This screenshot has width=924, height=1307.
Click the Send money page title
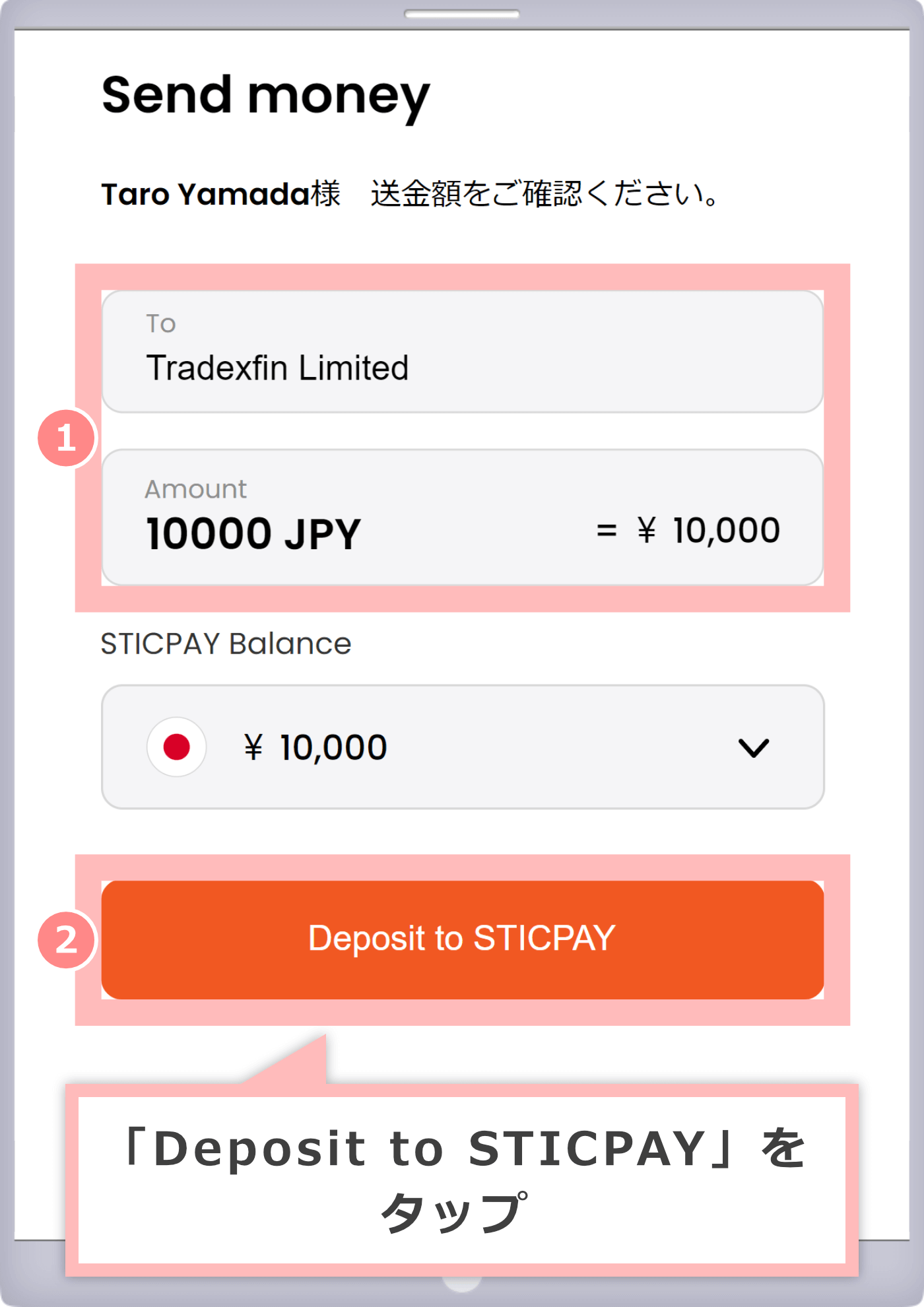tap(264, 96)
